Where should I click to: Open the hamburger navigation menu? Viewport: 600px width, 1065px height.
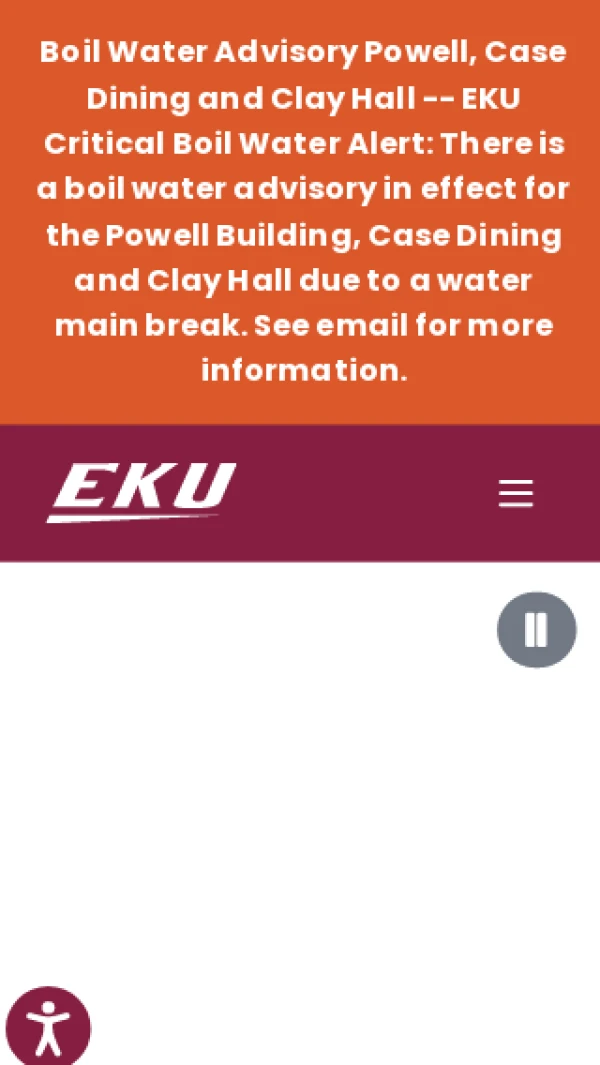(516, 493)
